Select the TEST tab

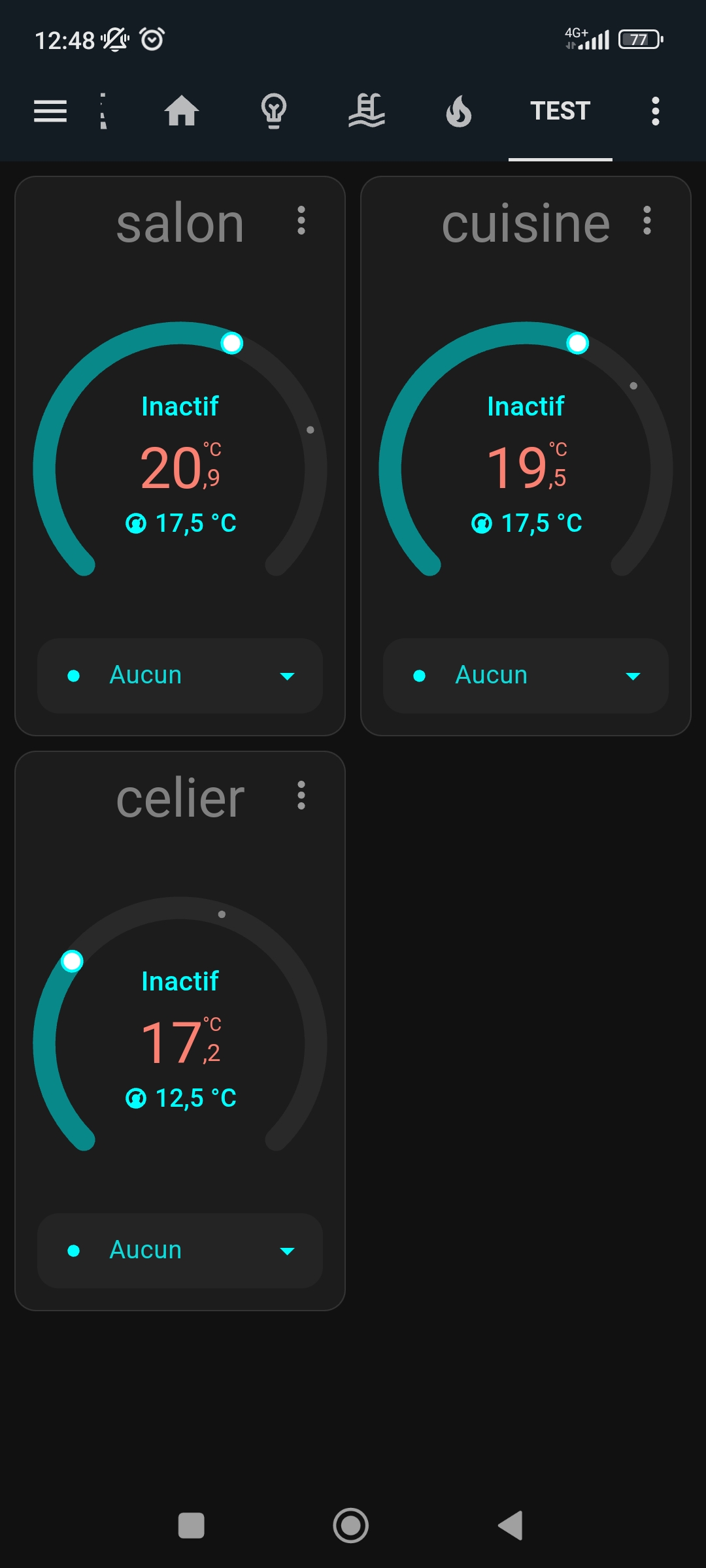point(560,110)
